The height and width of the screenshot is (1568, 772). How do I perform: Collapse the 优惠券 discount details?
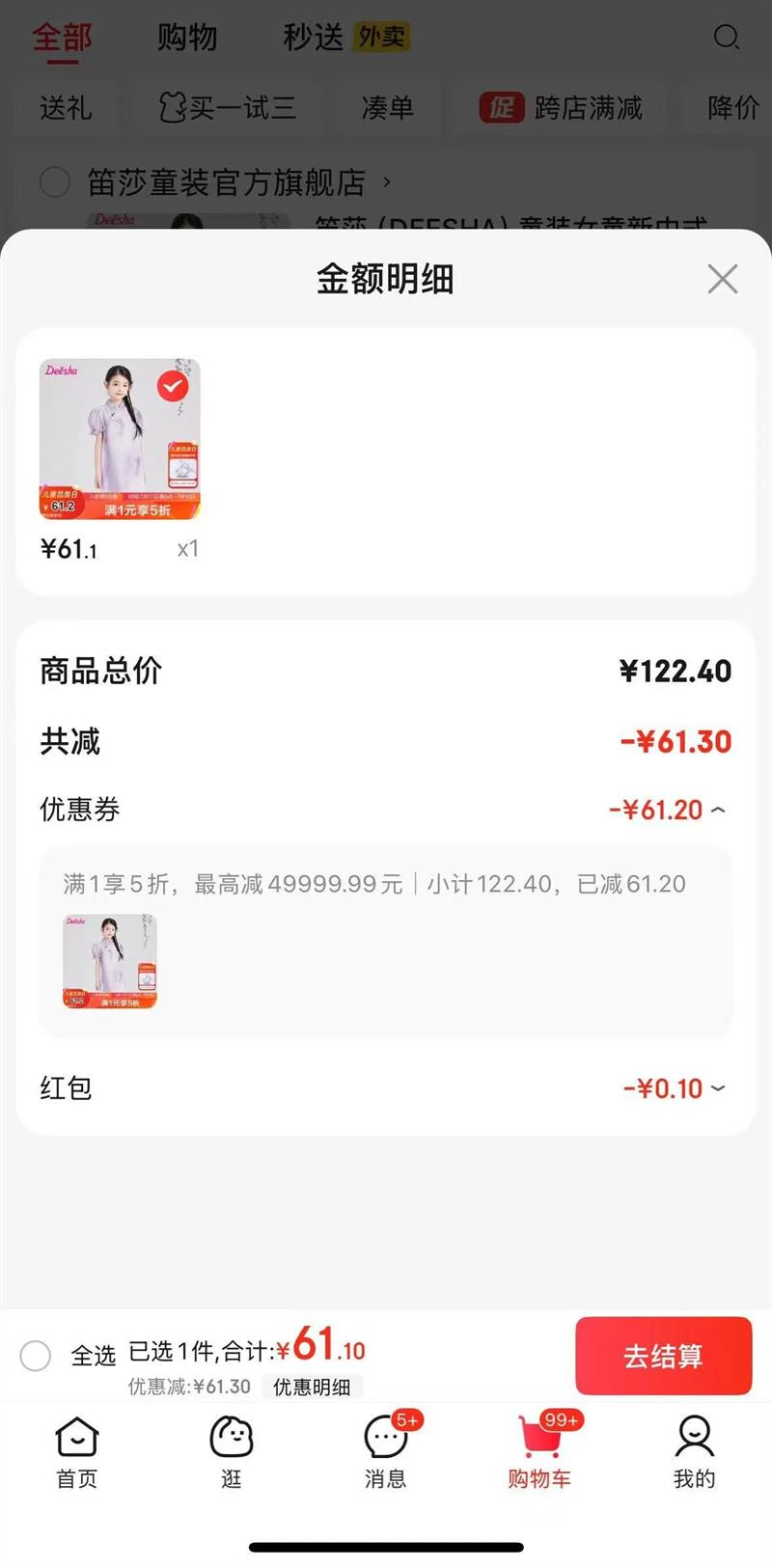718,811
